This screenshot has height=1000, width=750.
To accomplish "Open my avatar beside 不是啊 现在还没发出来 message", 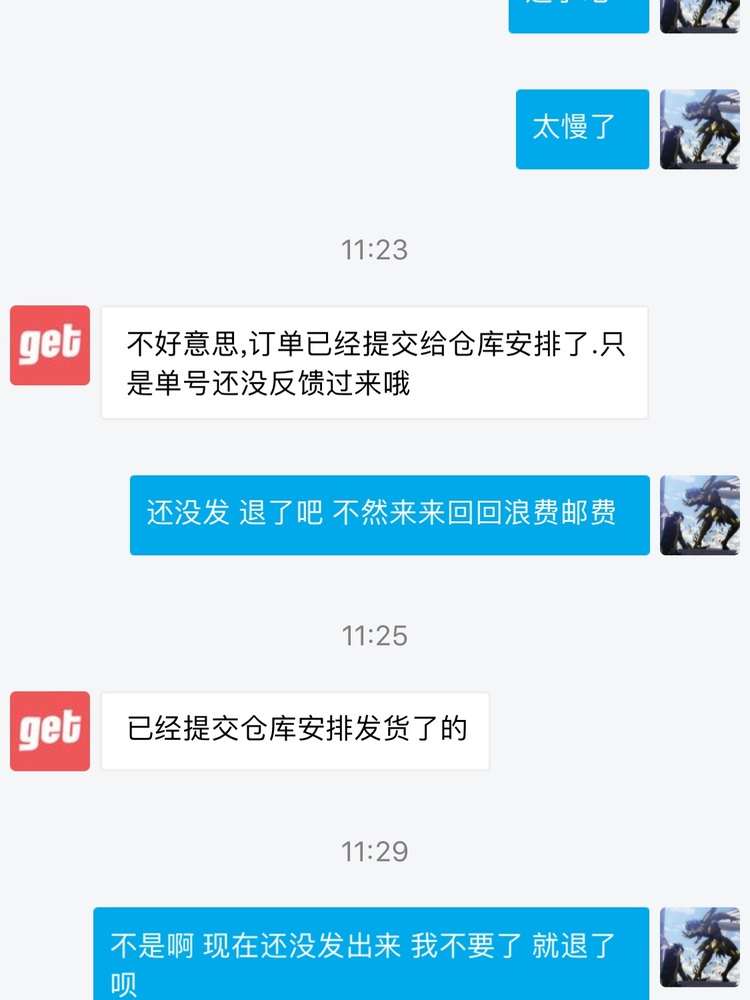I will click(x=699, y=947).
